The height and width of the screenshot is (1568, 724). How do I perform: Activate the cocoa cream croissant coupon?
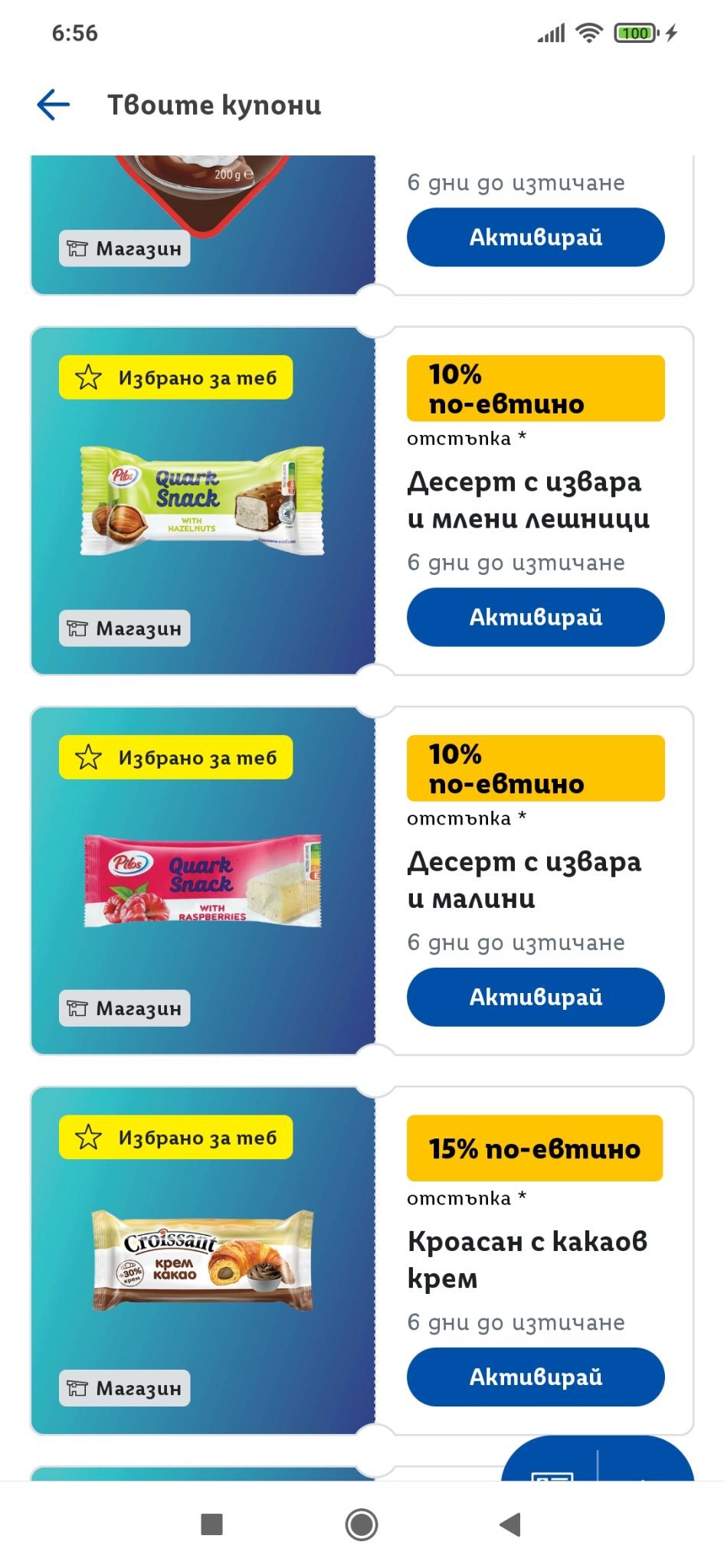click(x=536, y=1377)
